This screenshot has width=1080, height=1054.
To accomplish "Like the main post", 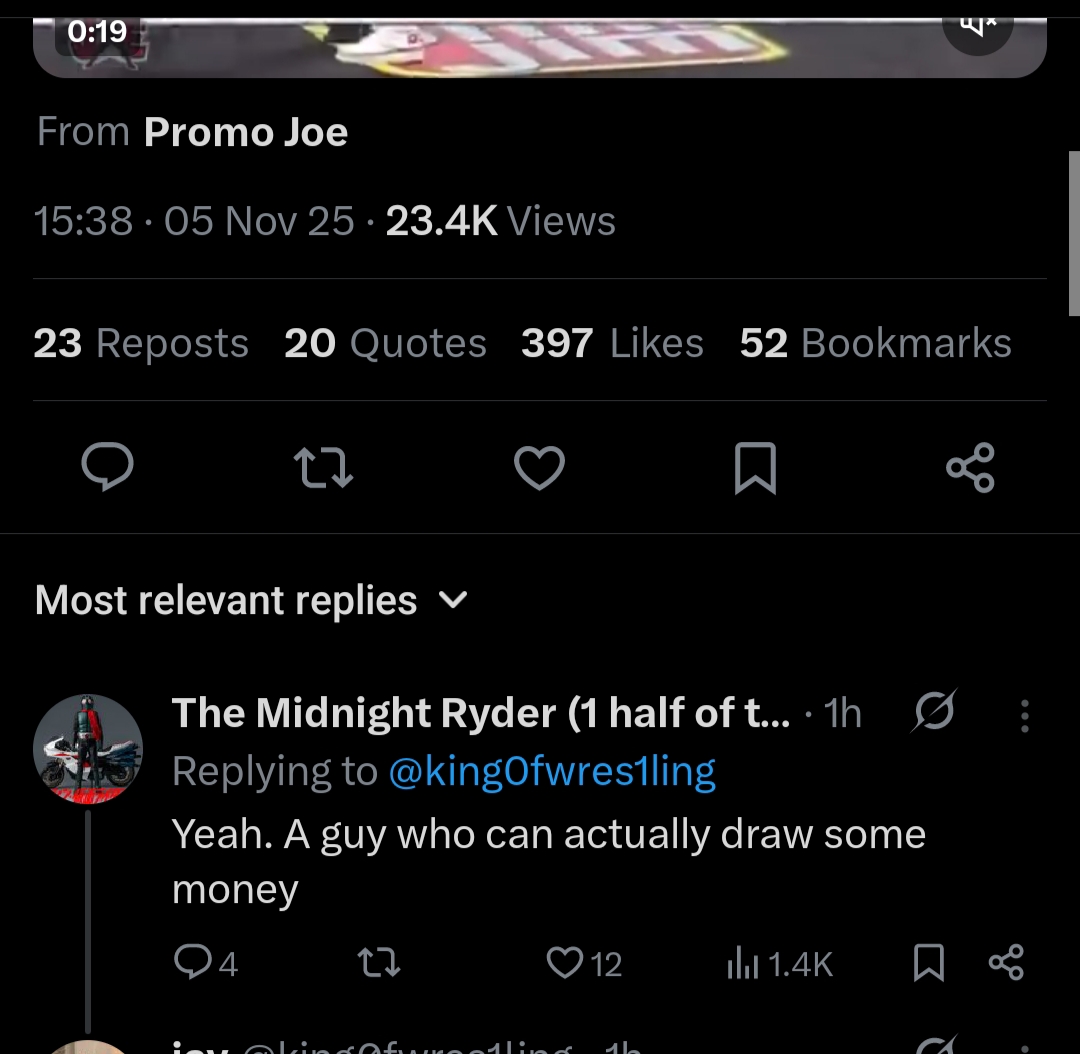I will click(539, 468).
